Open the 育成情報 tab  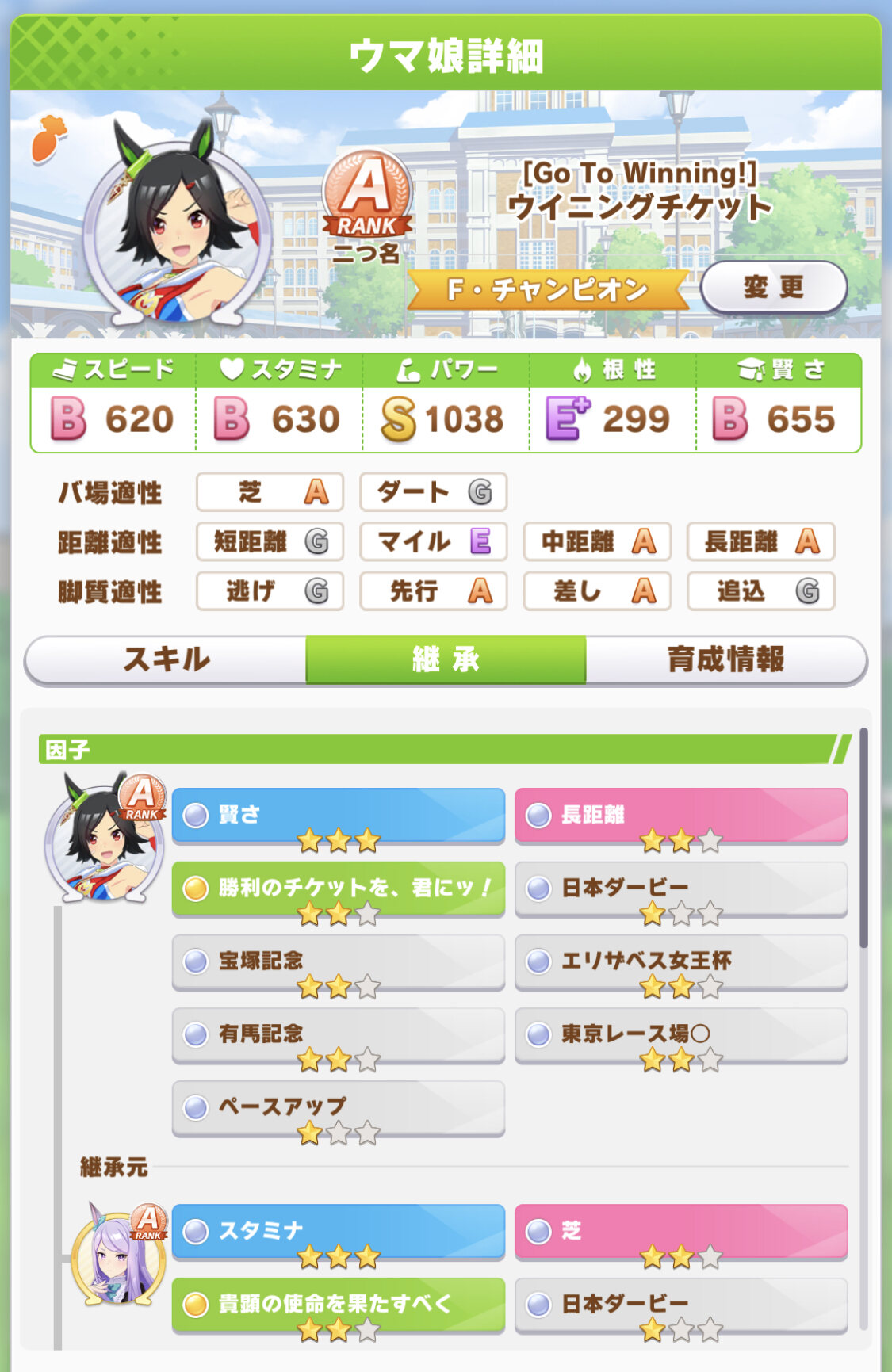725,659
